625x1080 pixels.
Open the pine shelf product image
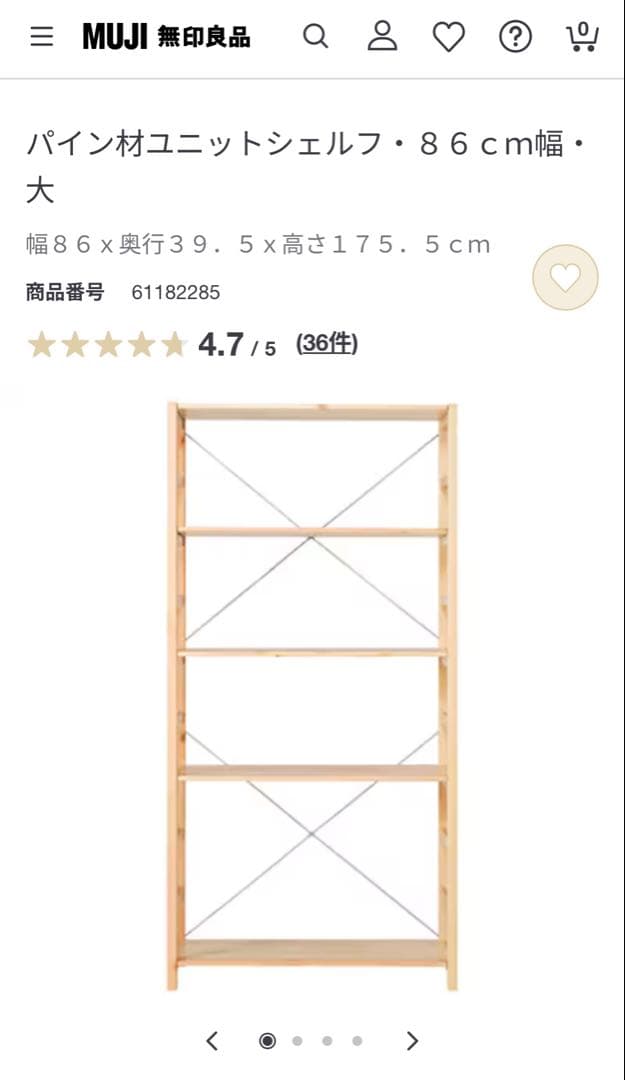pos(312,697)
